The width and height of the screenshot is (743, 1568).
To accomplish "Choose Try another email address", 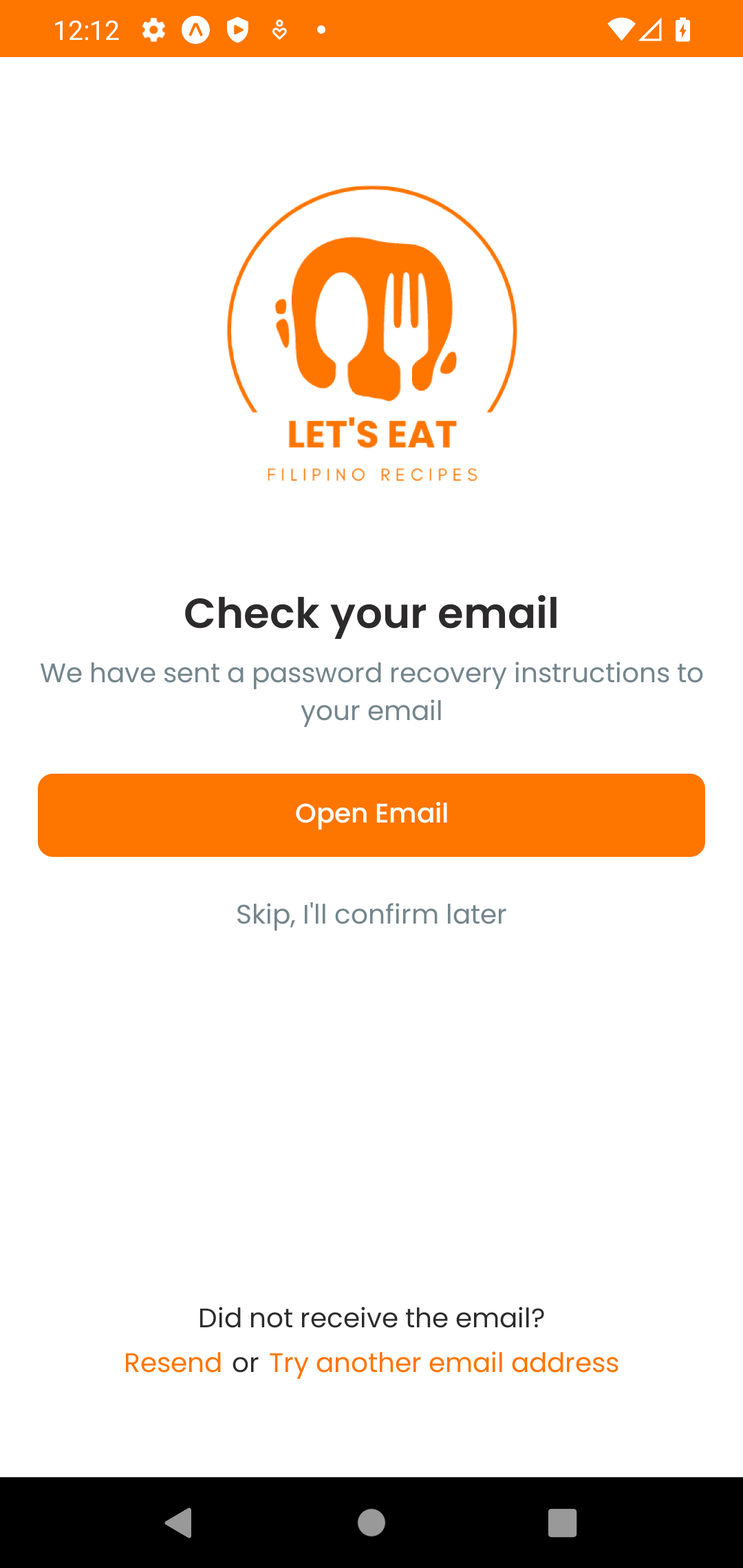I will [x=444, y=1363].
